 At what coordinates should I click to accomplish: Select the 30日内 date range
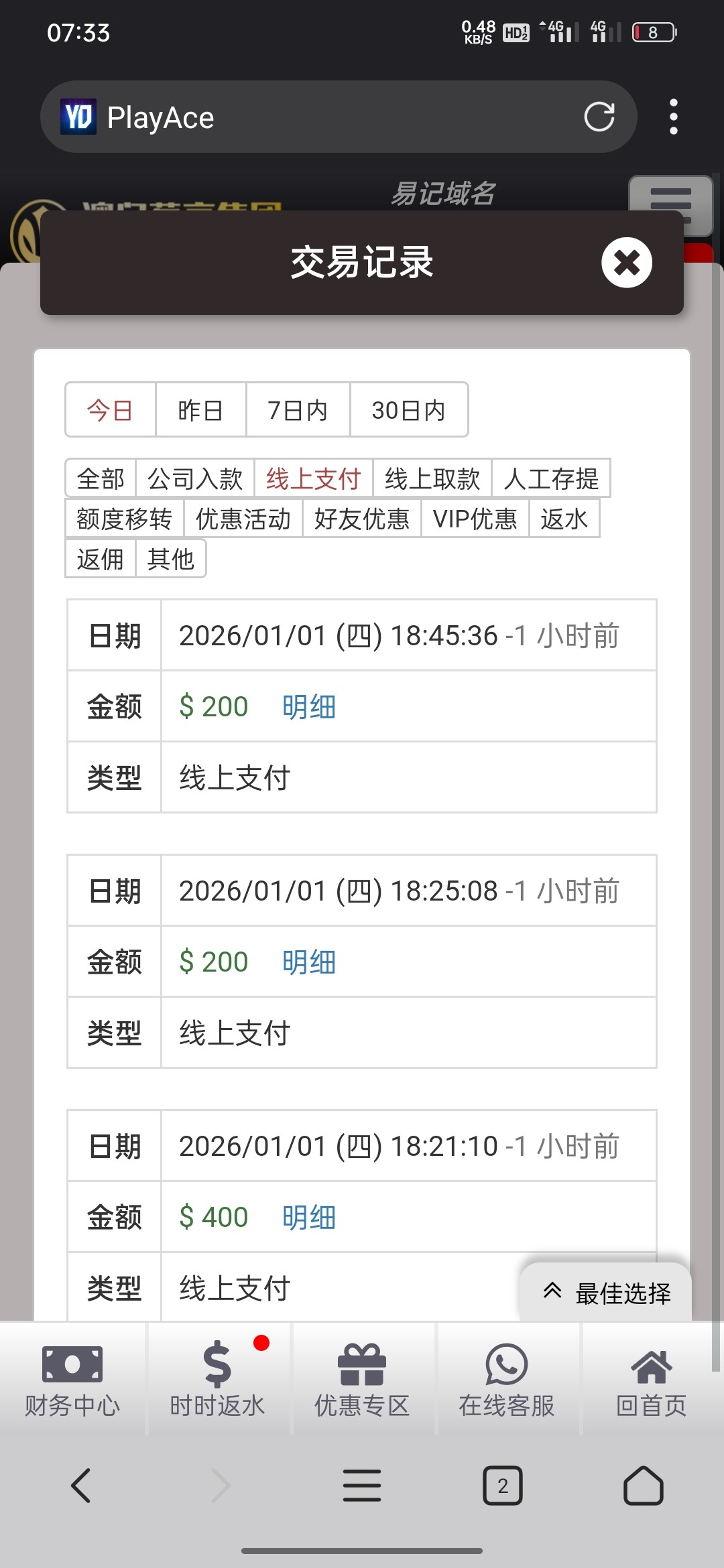408,410
